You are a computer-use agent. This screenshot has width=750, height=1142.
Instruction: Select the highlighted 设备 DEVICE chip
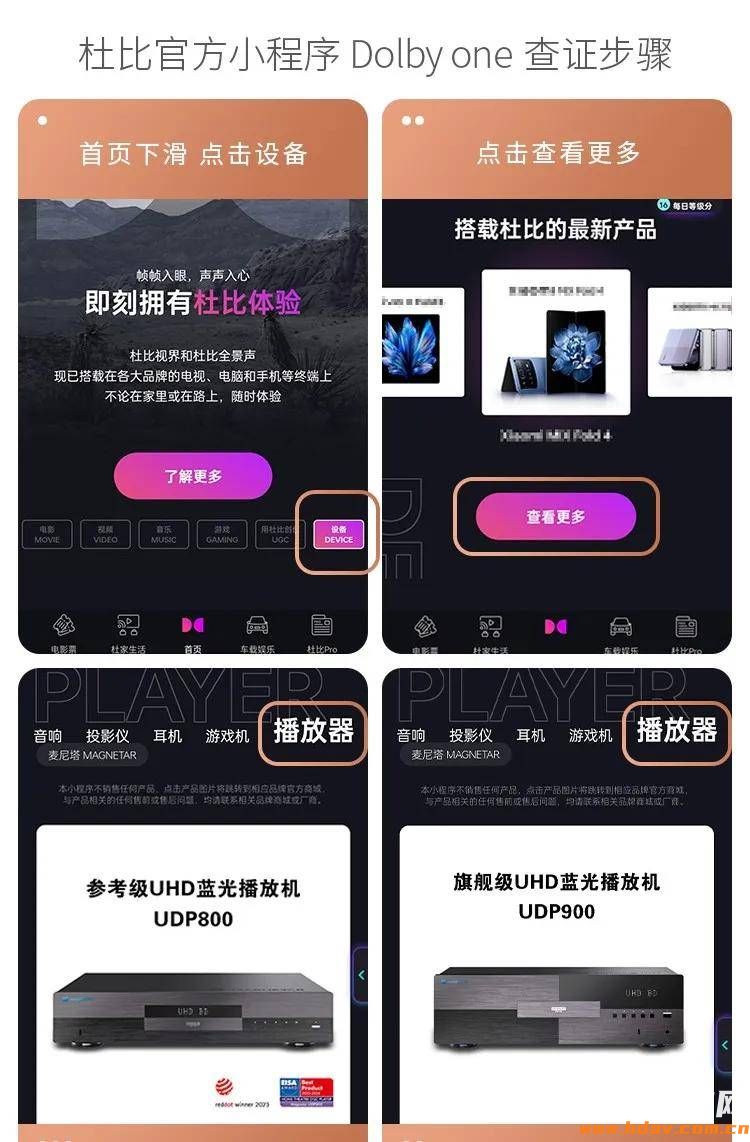click(338, 535)
